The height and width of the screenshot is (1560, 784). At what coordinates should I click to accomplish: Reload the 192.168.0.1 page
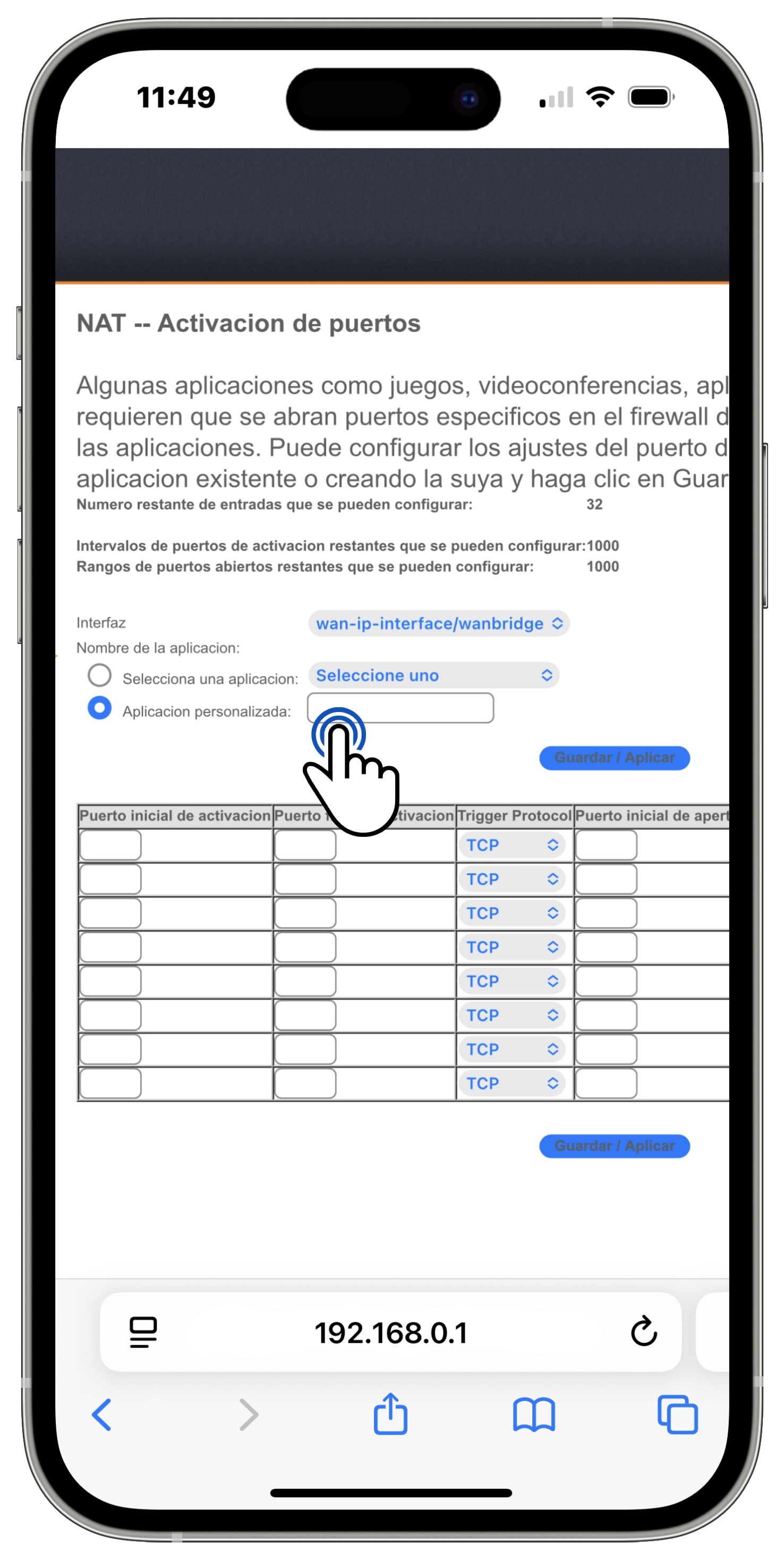pos(644,1331)
